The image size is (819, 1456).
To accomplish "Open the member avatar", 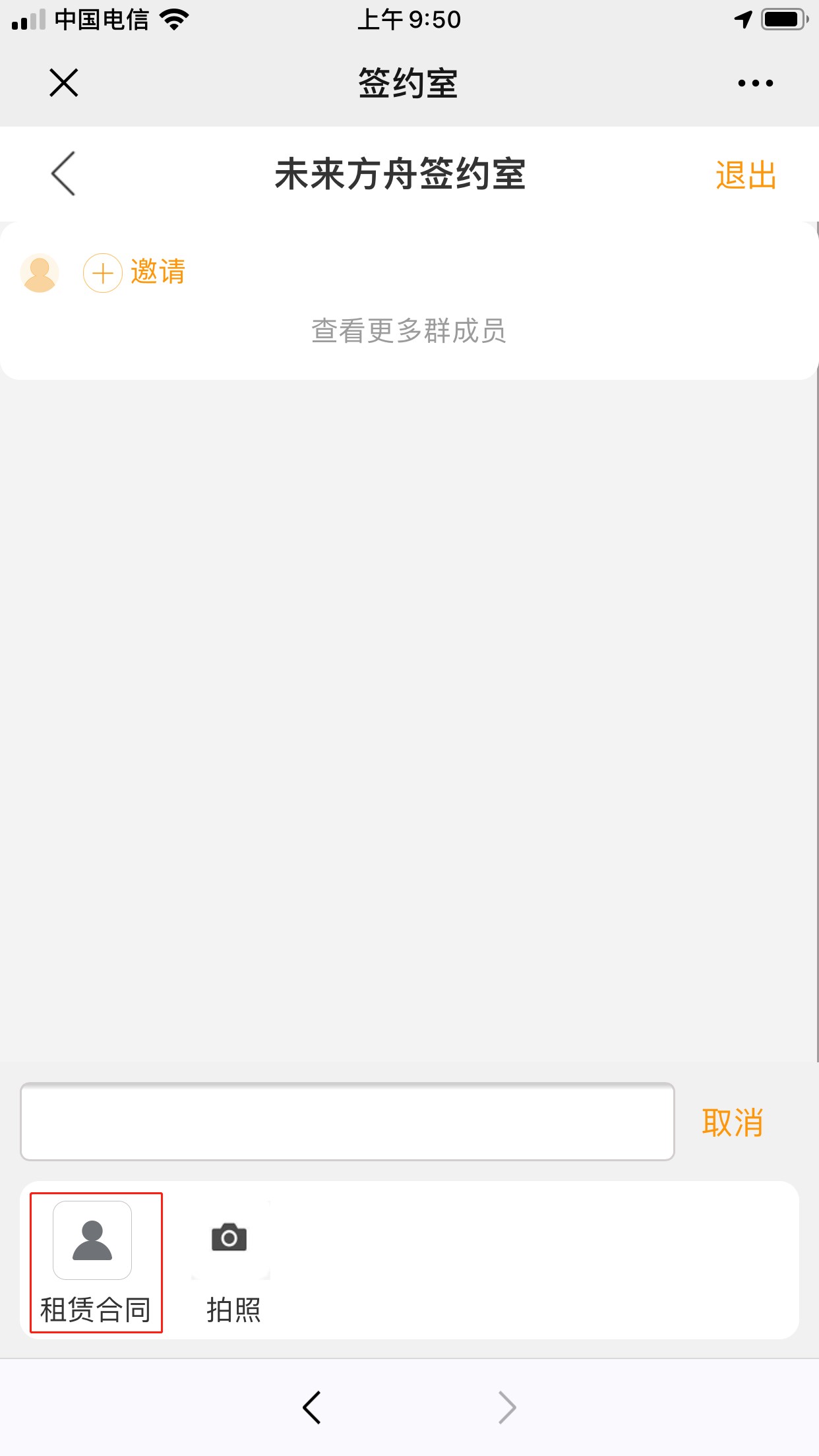I will point(40,272).
